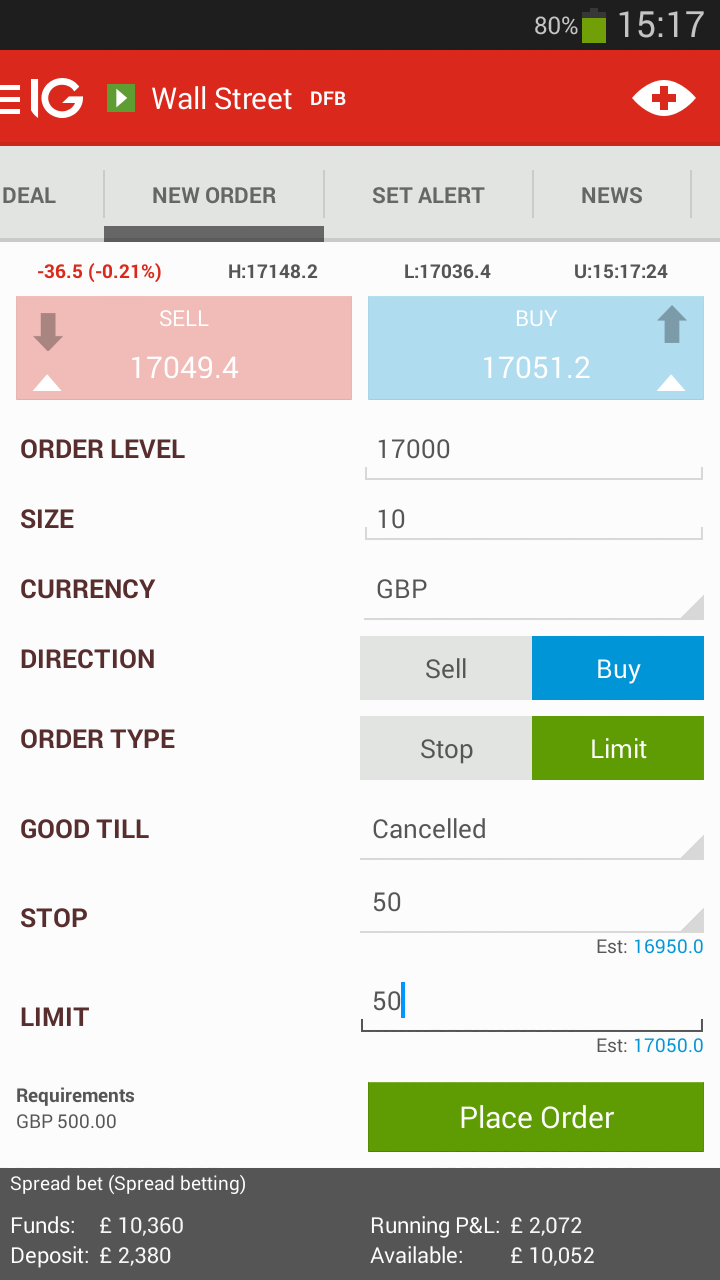Set direction to Buy
Viewport: 720px width, 1280px height.
tap(618, 668)
